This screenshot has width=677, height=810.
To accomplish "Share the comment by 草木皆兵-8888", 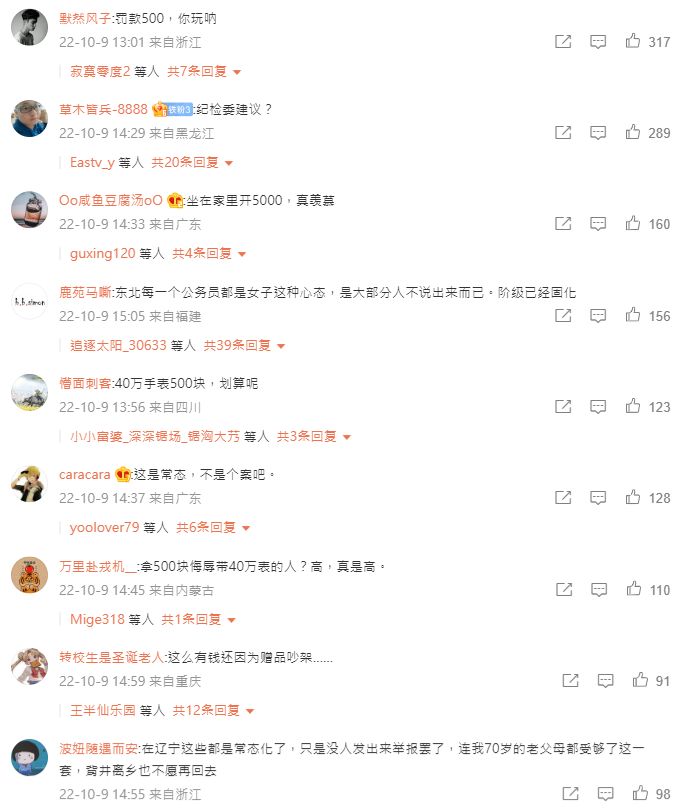I will [563, 132].
